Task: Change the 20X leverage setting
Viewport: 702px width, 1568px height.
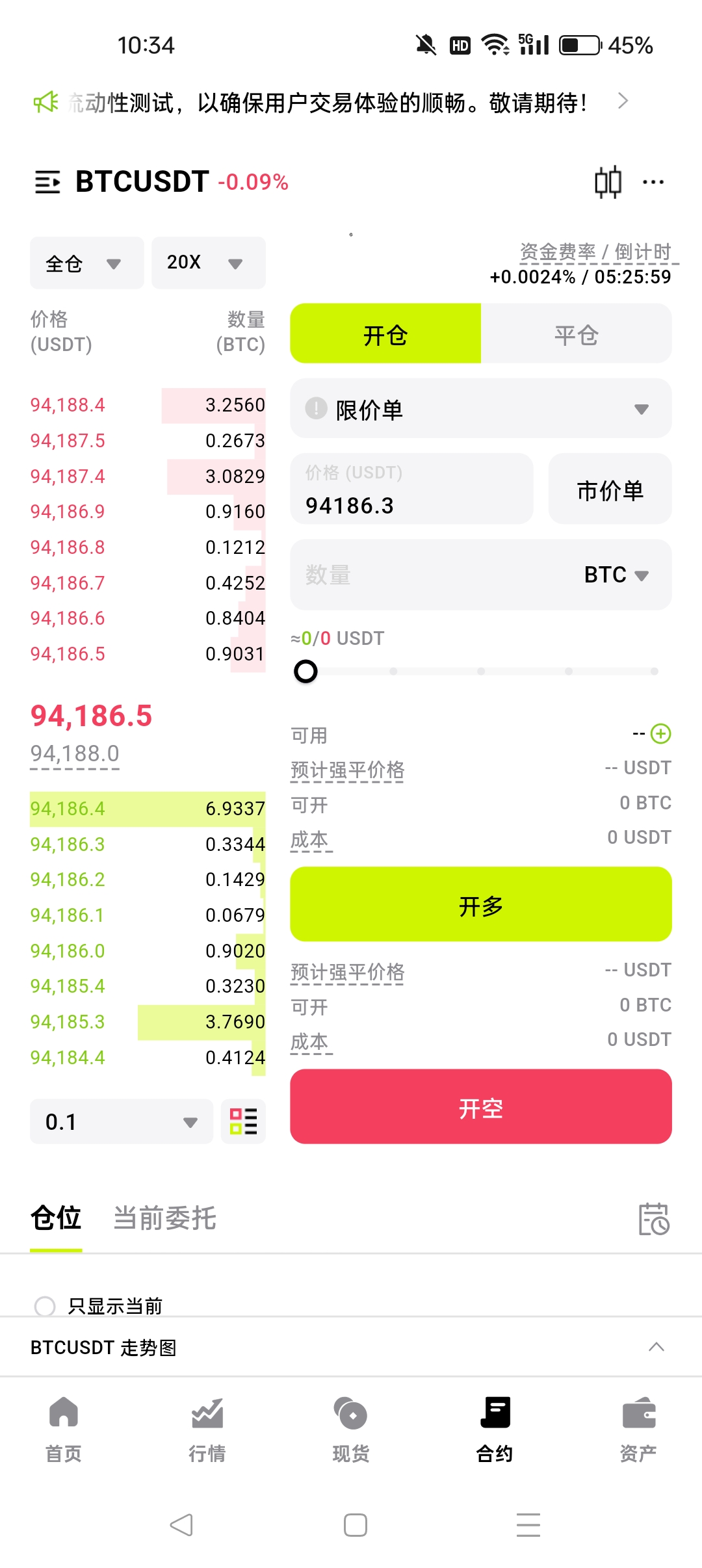Action: 208,263
